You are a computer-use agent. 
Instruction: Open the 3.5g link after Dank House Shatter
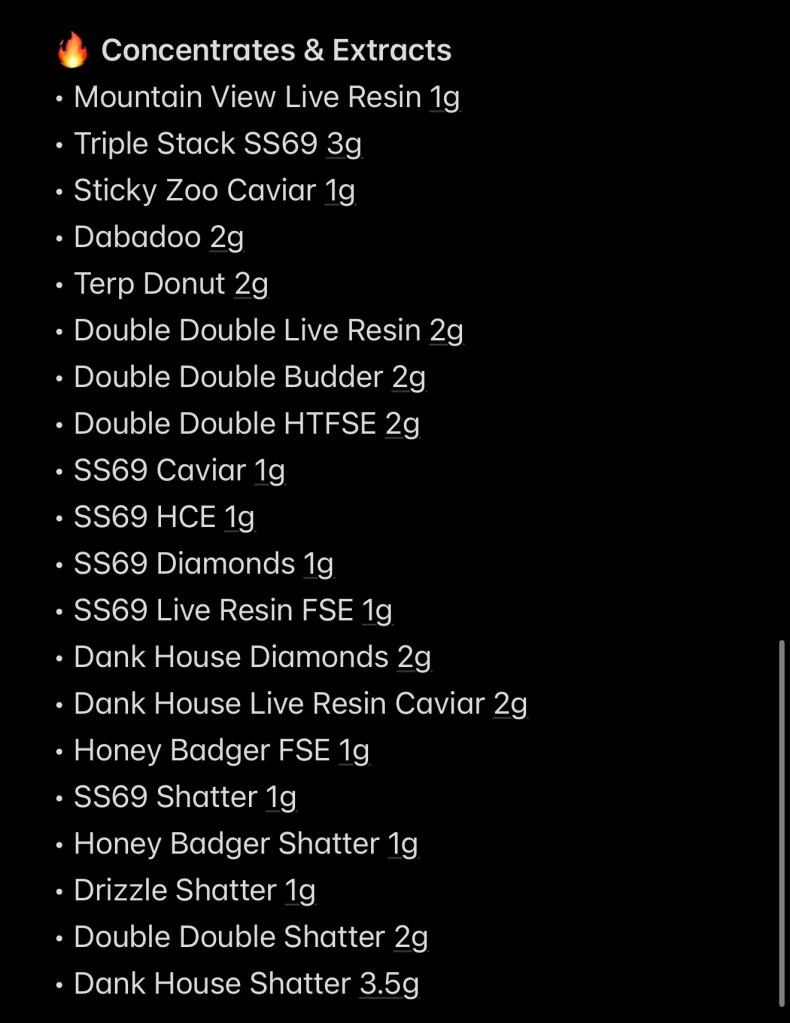pyautogui.click(x=389, y=984)
